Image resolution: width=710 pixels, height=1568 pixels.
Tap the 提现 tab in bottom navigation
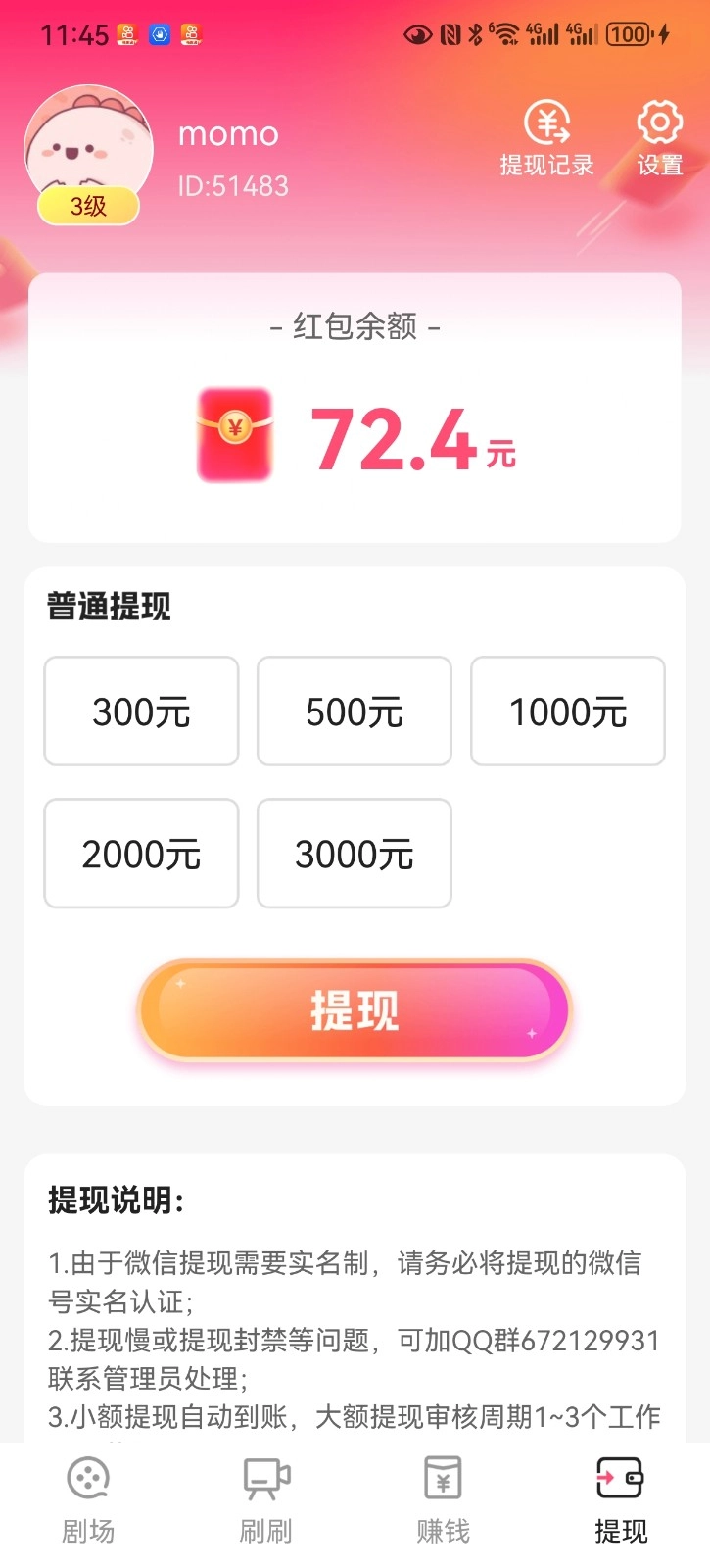pos(620,1500)
